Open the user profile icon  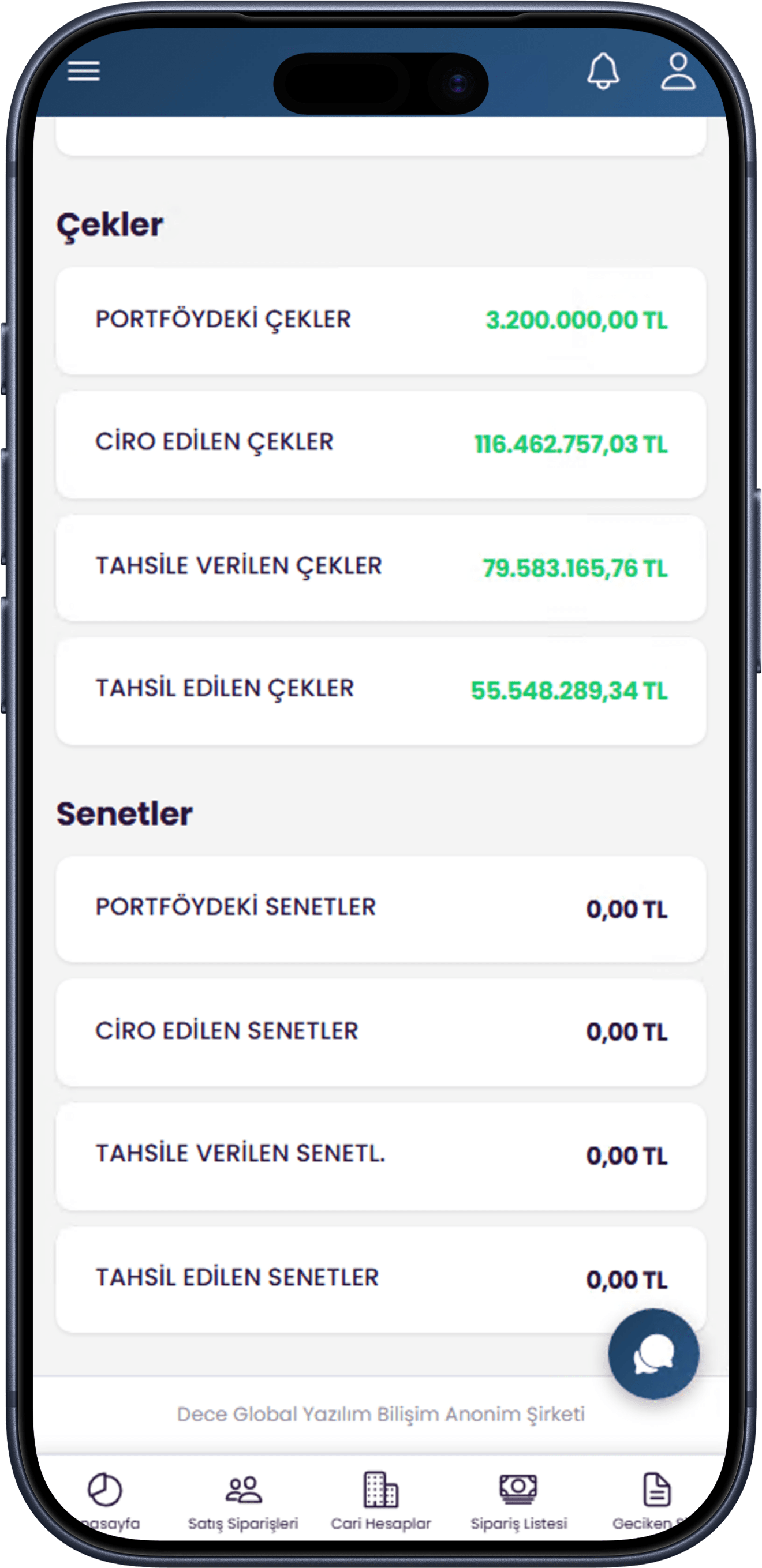[x=678, y=71]
